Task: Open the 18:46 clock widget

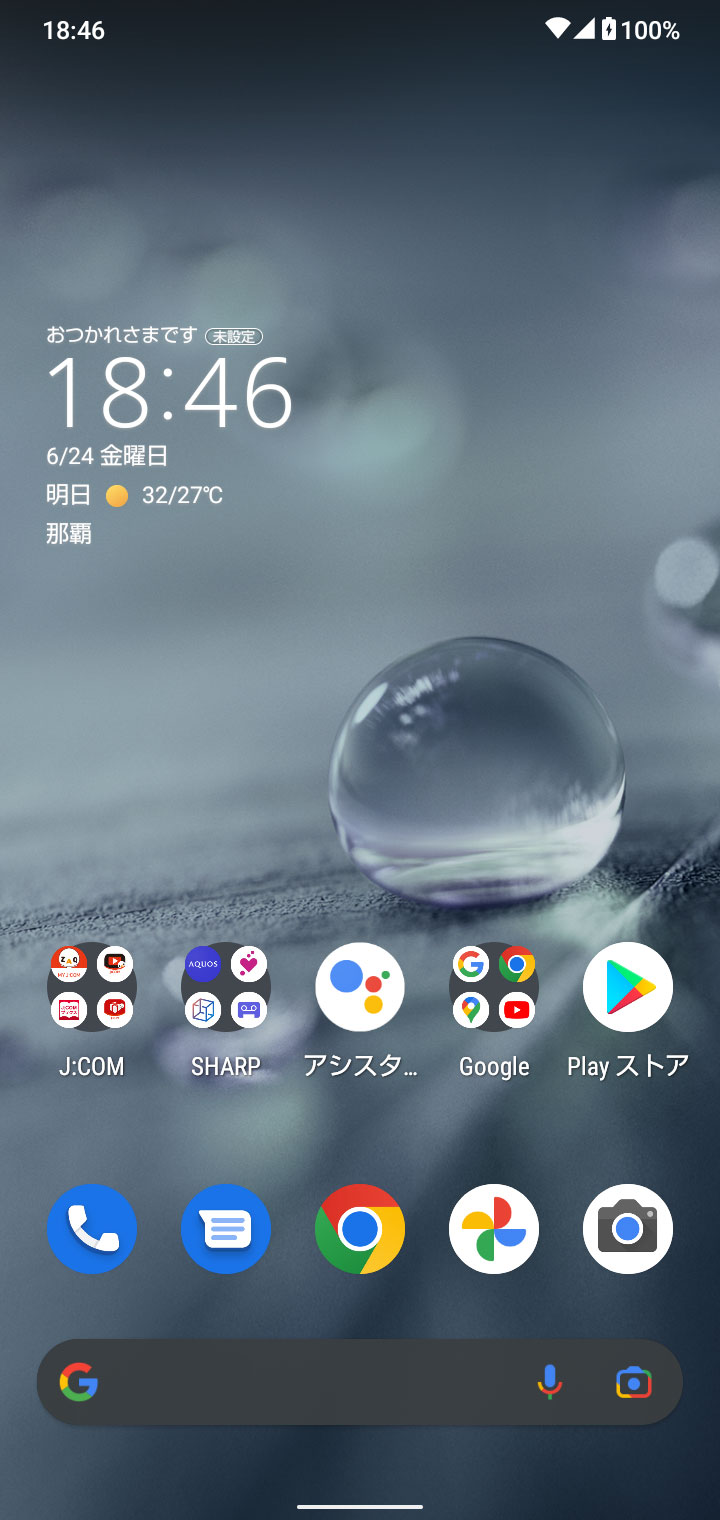Action: click(x=170, y=393)
